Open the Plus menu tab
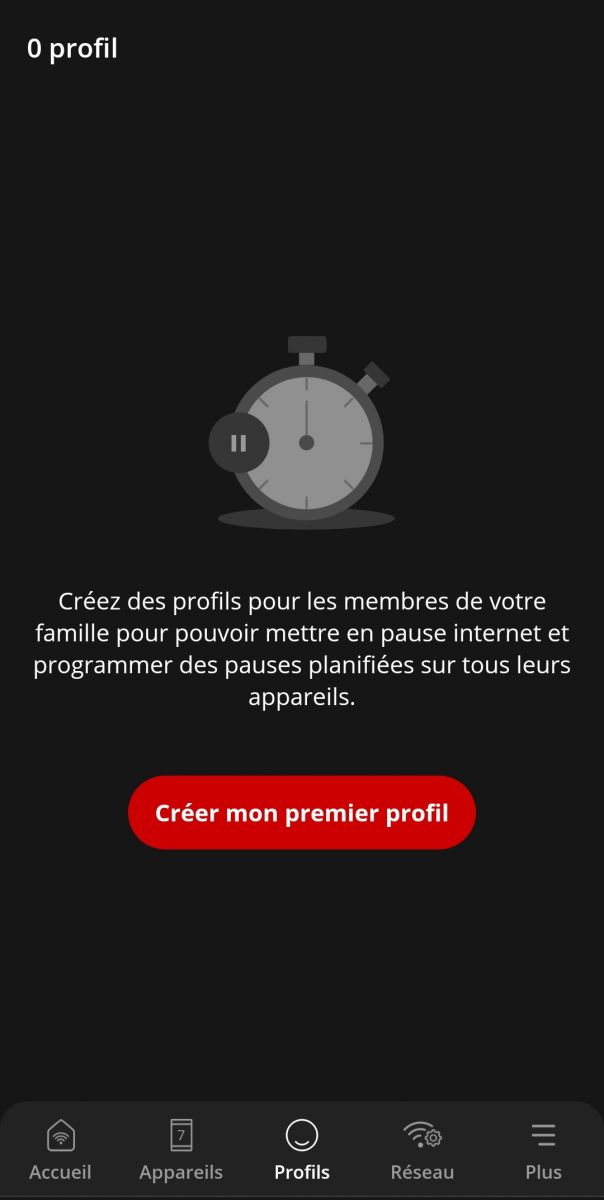 tap(543, 1150)
